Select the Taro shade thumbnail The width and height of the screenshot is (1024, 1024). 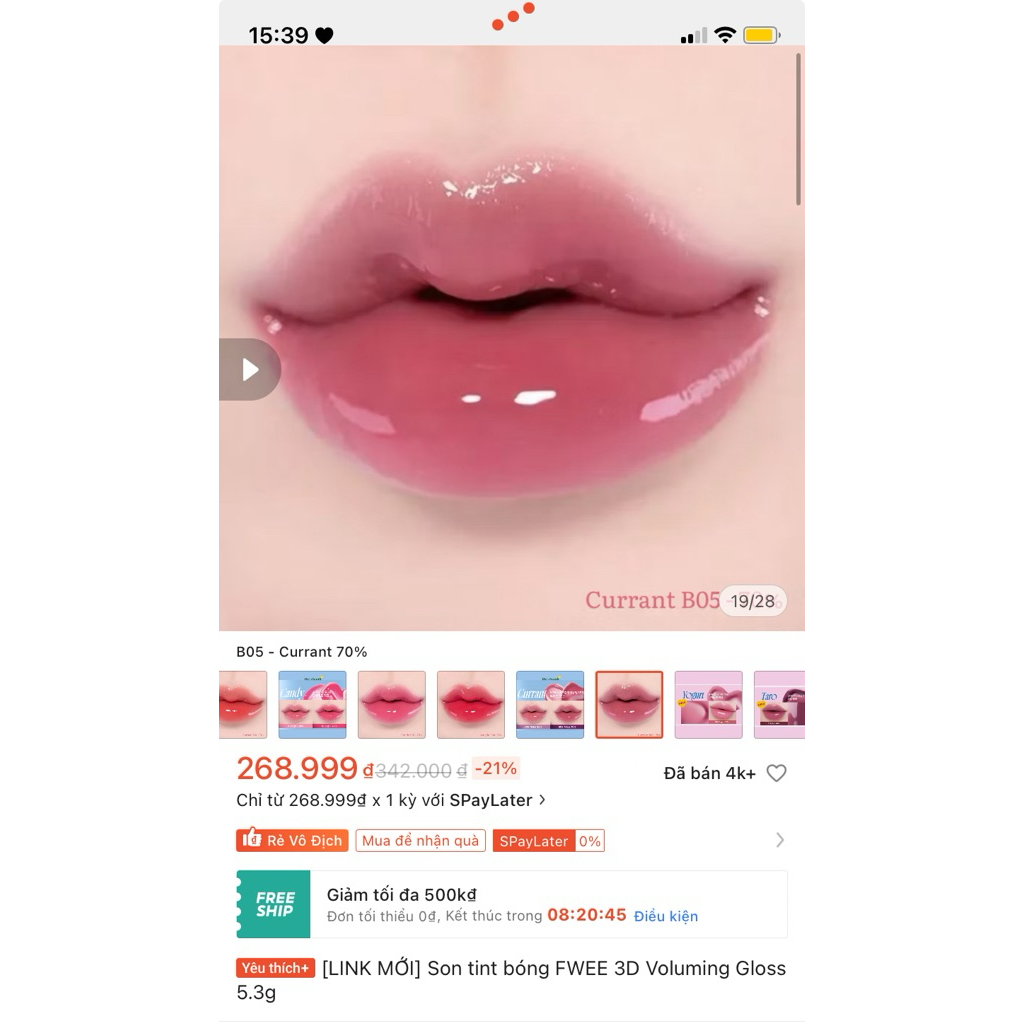pos(780,705)
